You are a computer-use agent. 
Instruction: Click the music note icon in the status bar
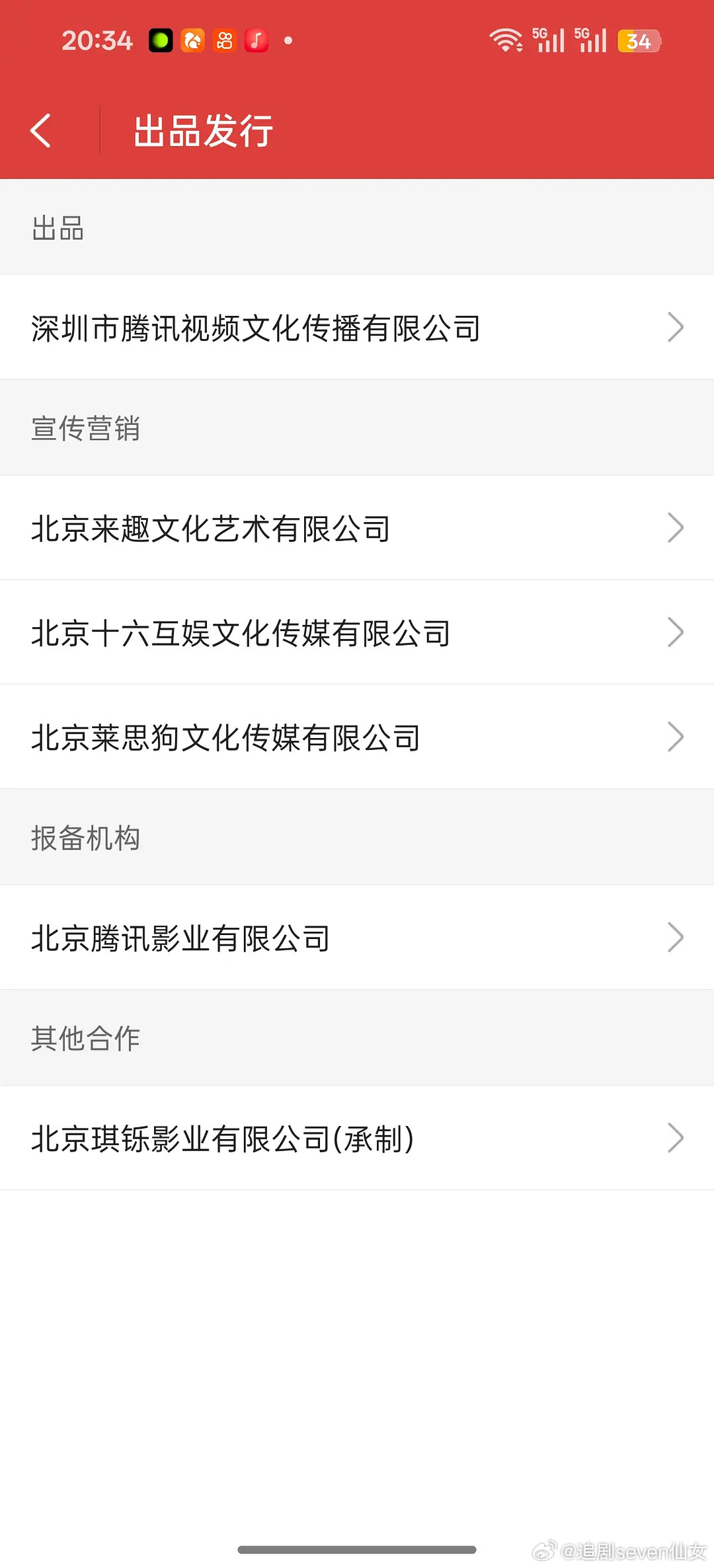(256, 40)
